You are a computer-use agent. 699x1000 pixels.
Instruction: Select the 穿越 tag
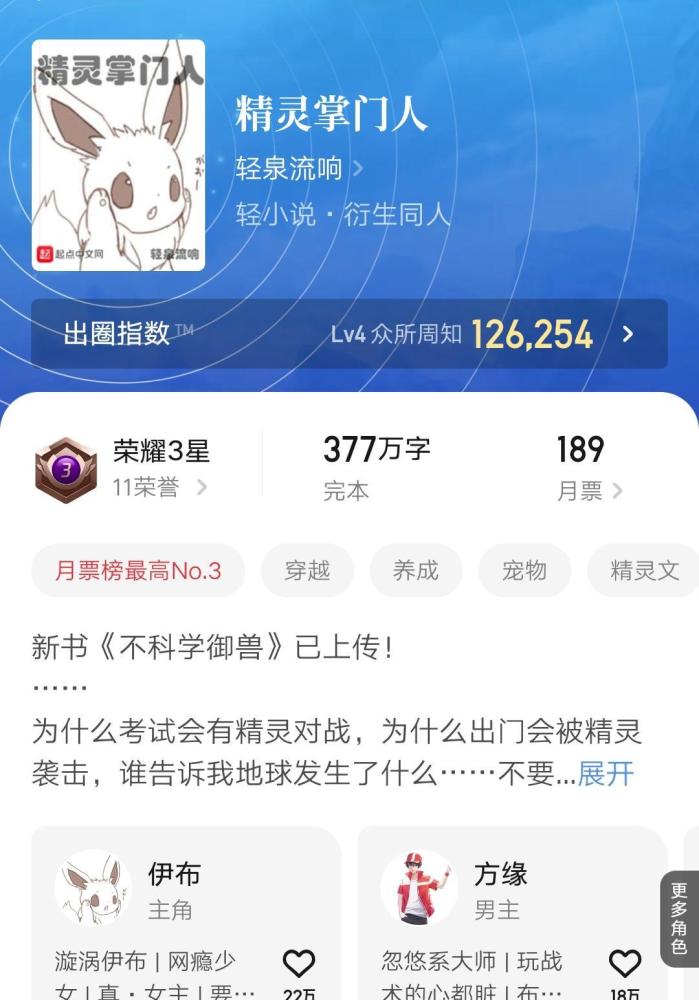point(307,571)
